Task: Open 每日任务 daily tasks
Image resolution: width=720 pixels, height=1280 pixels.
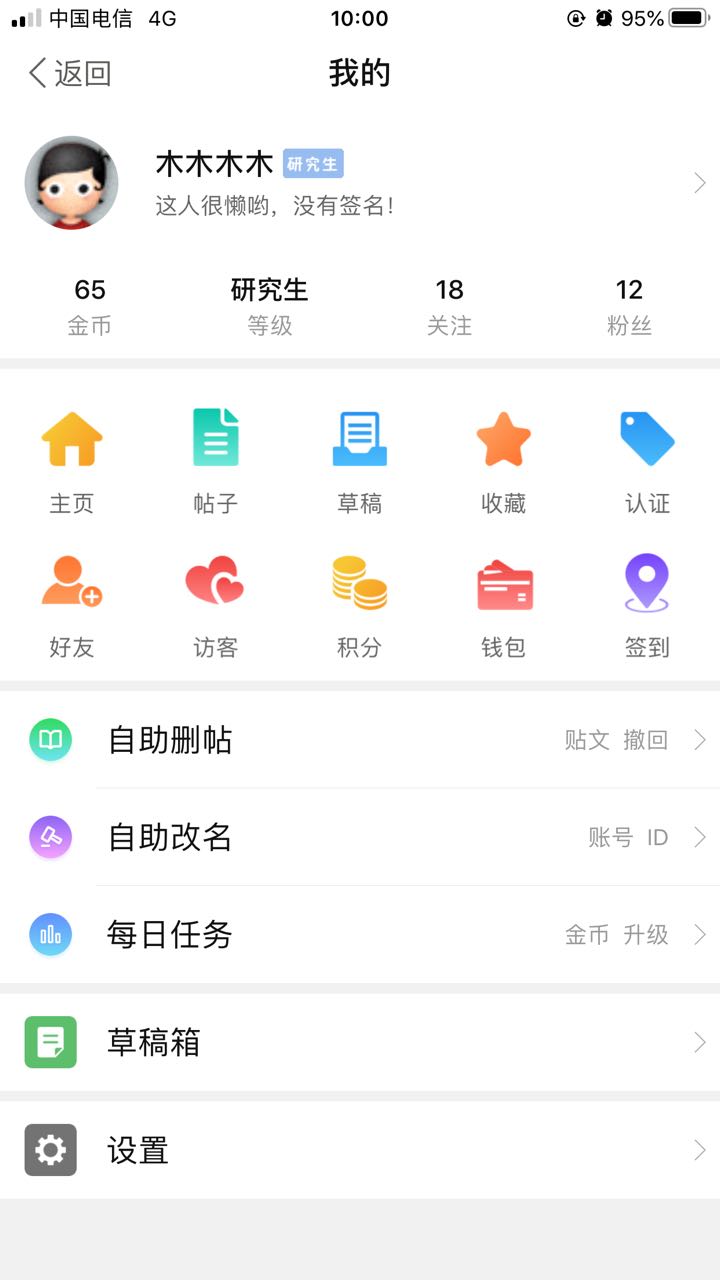Action: click(x=360, y=935)
